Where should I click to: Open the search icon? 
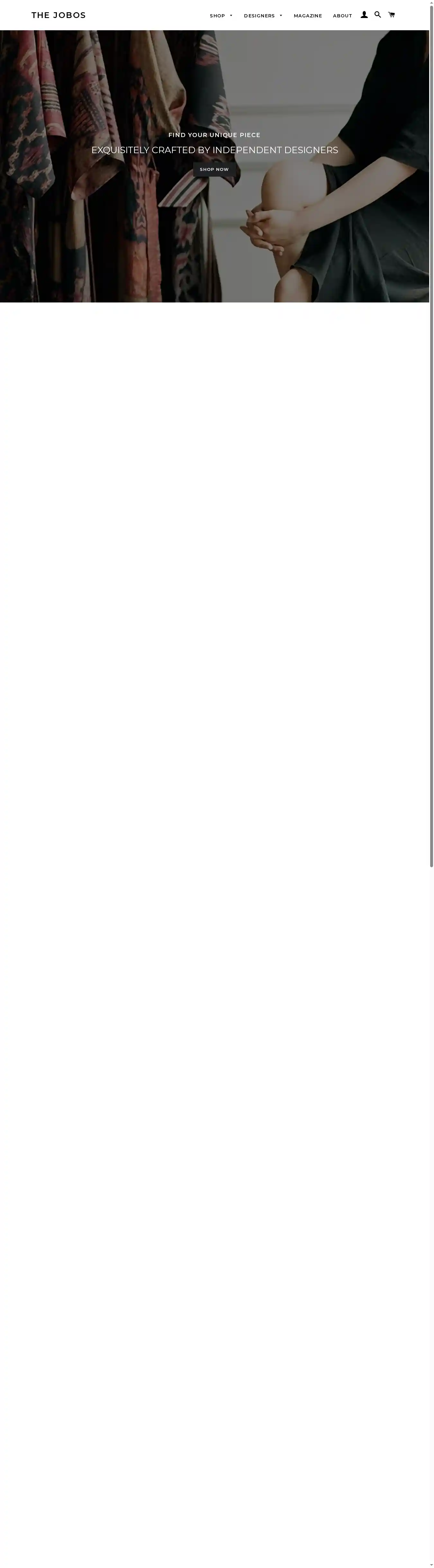(377, 14)
